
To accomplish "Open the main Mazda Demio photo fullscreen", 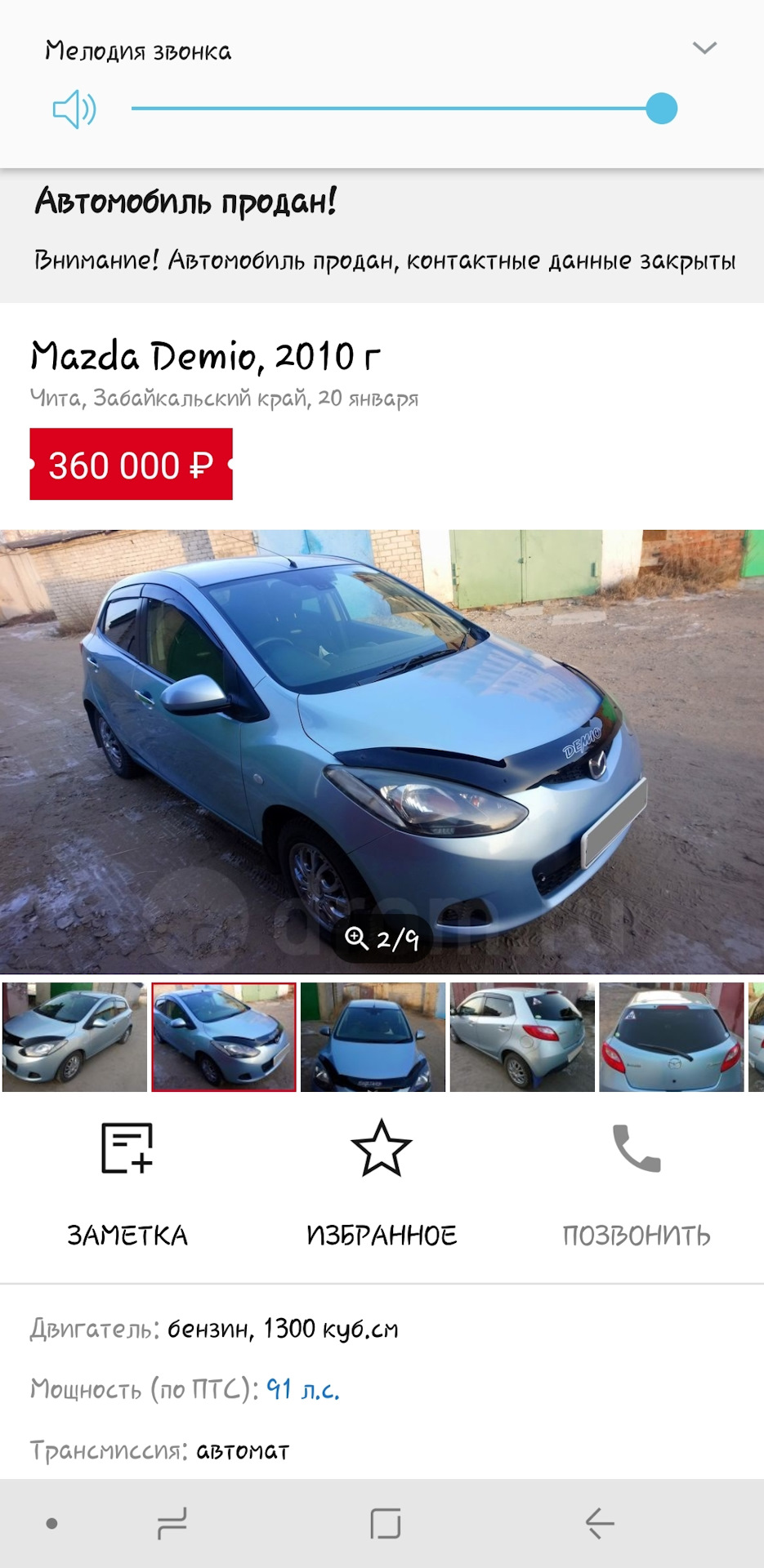I will click(x=382, y=751).
